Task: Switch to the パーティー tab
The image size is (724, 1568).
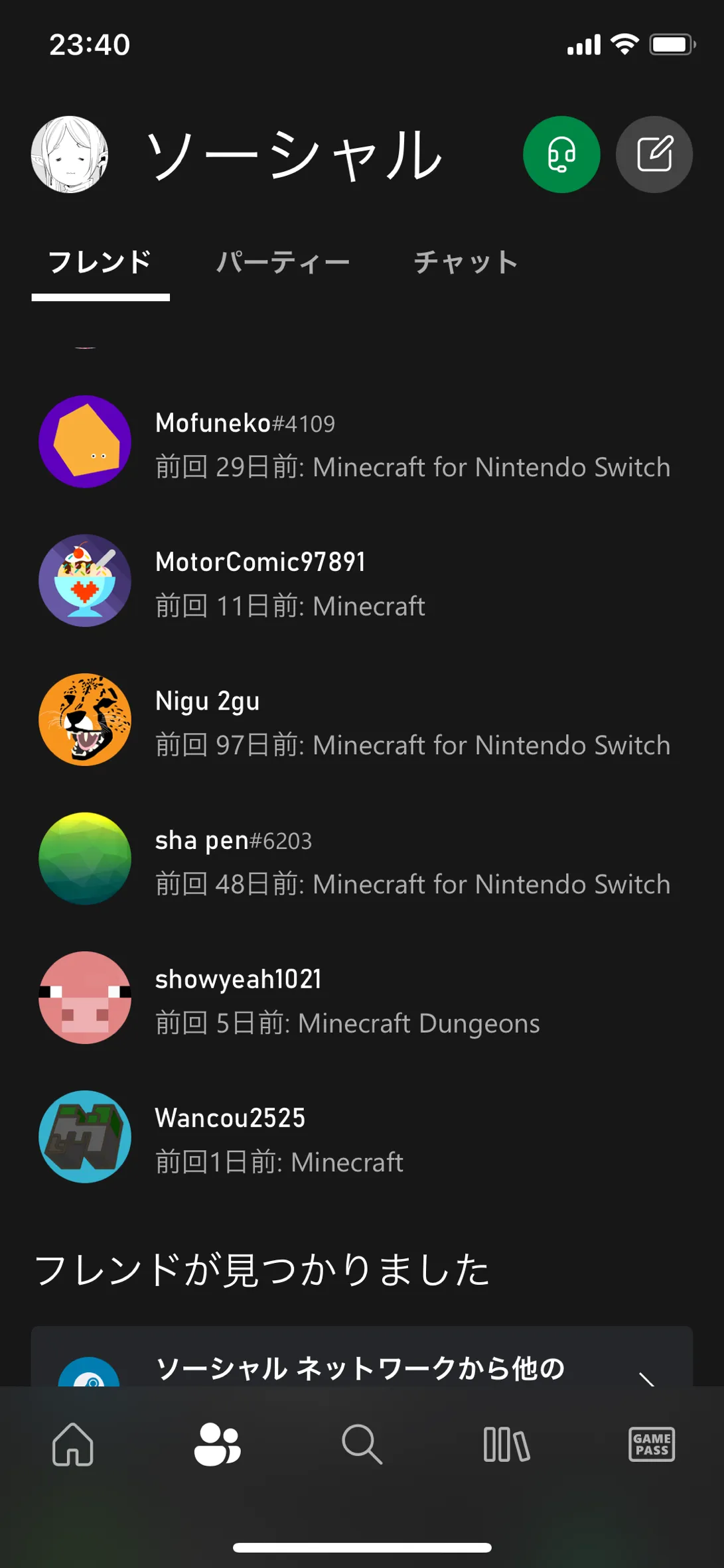Action: (283, 263)
